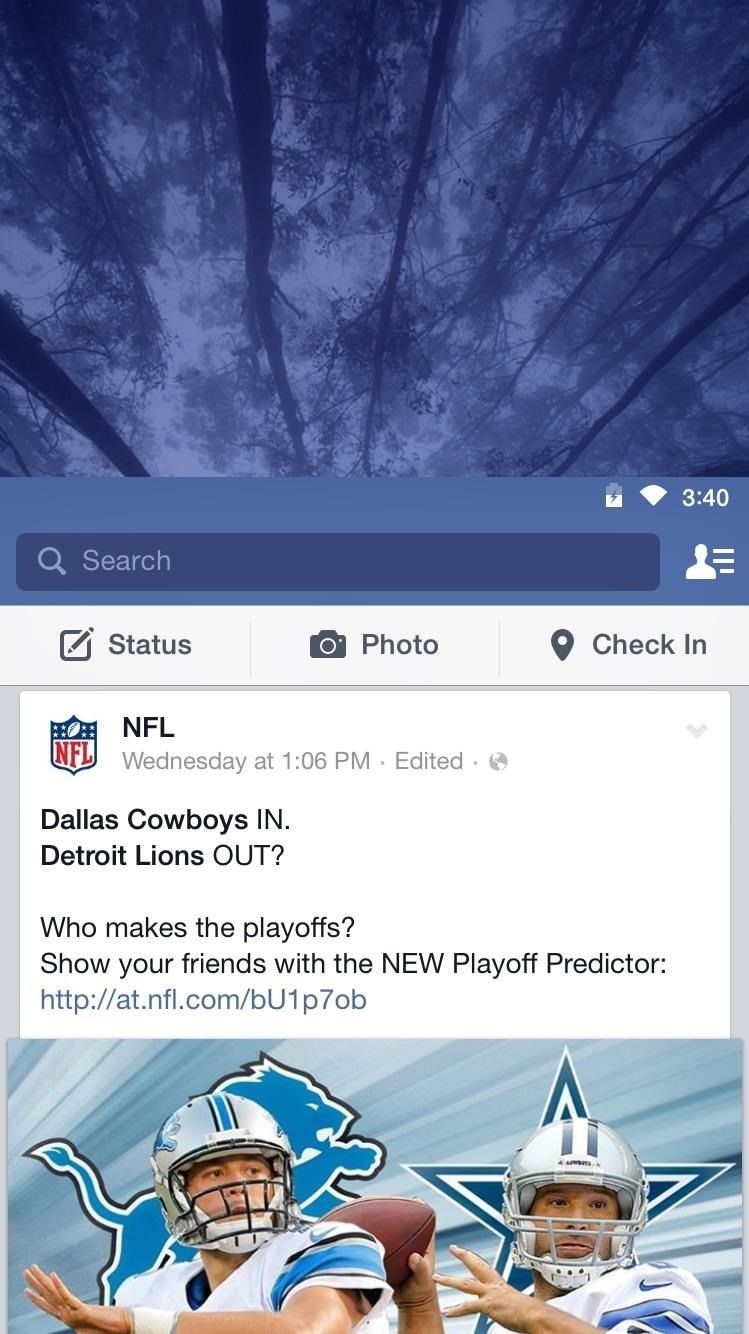Viewport: 749px width, 1334px height.
Task: Open the NFL page name
Action: point(148,727)
